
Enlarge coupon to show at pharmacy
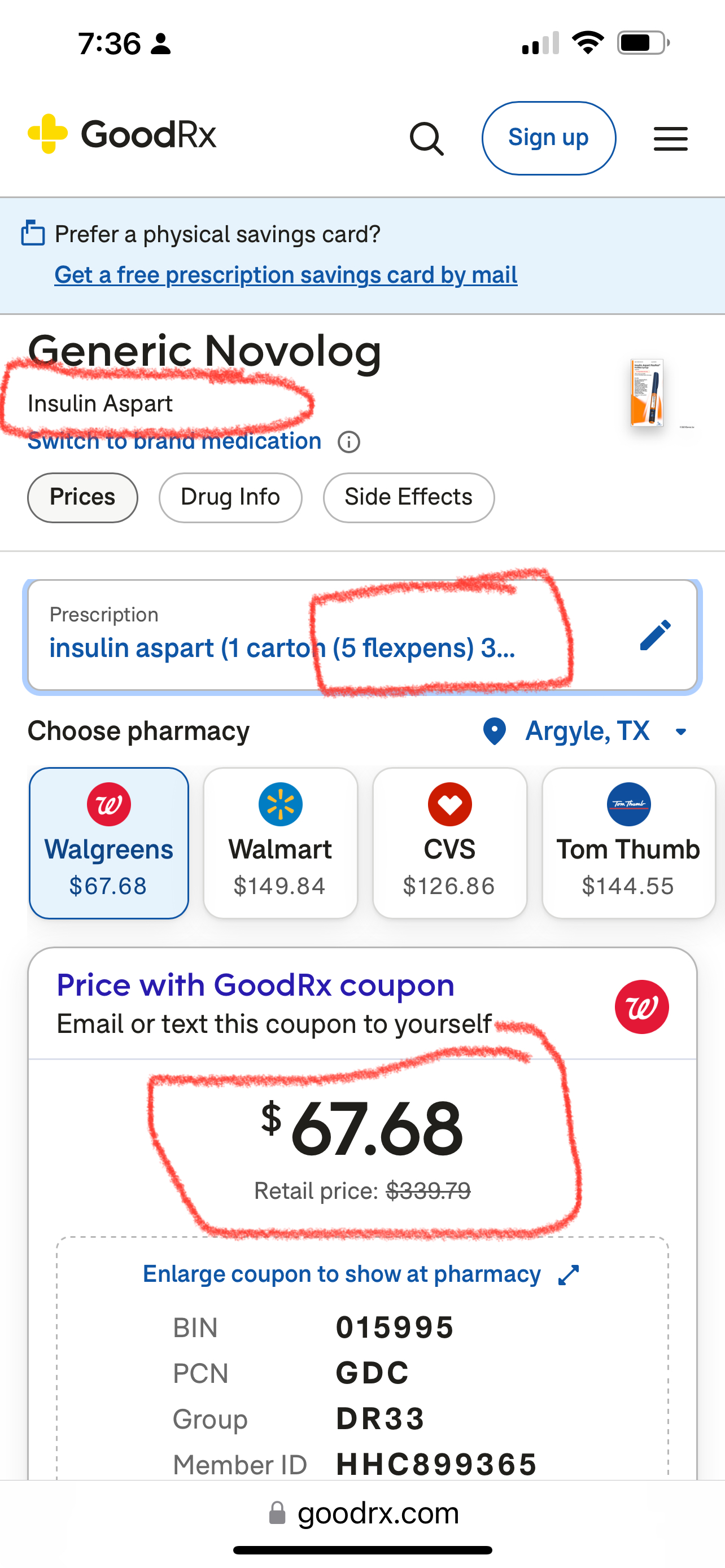point(360,1274)
